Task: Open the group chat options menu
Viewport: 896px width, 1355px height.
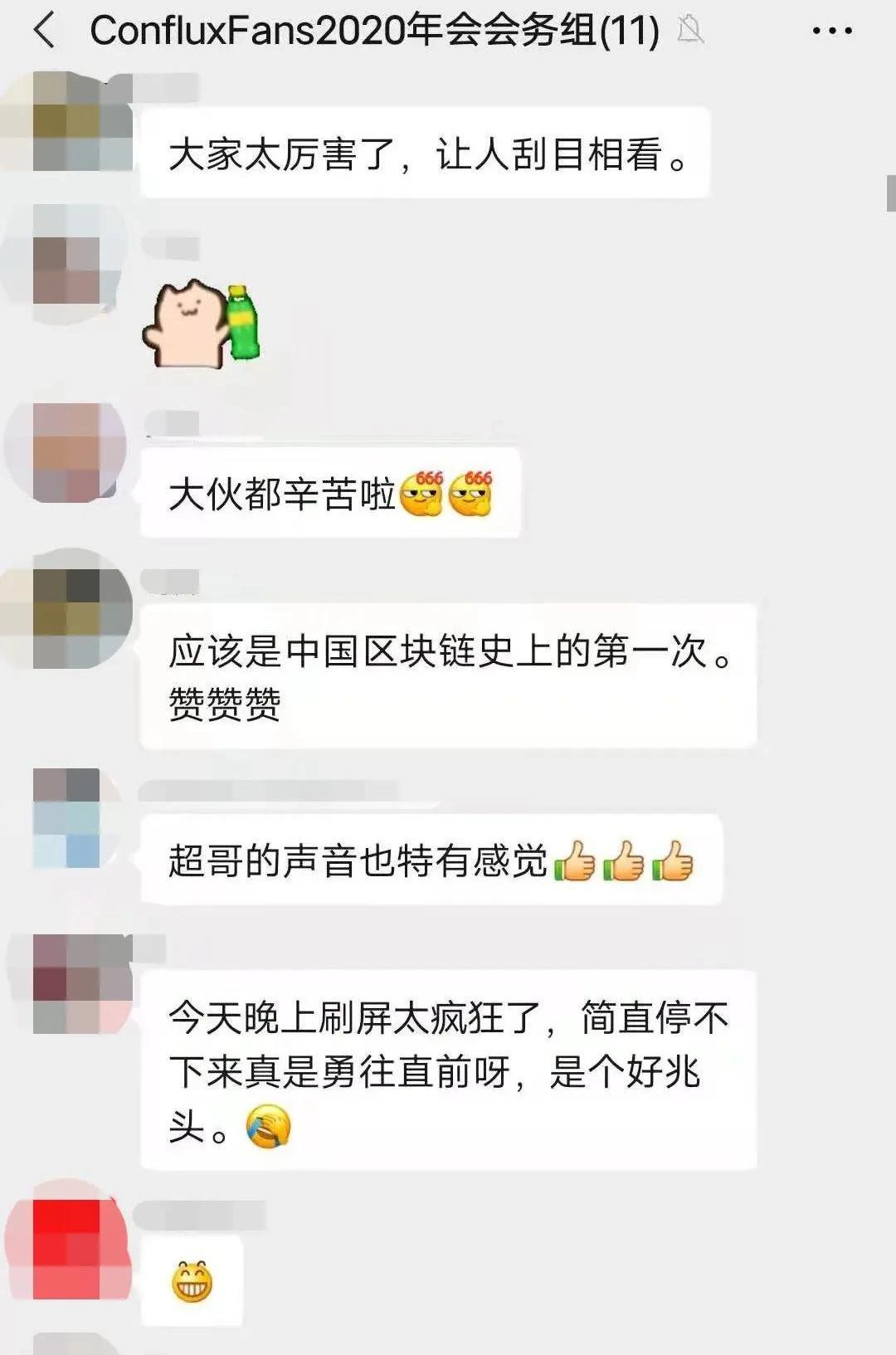Action: pos(831,31)
